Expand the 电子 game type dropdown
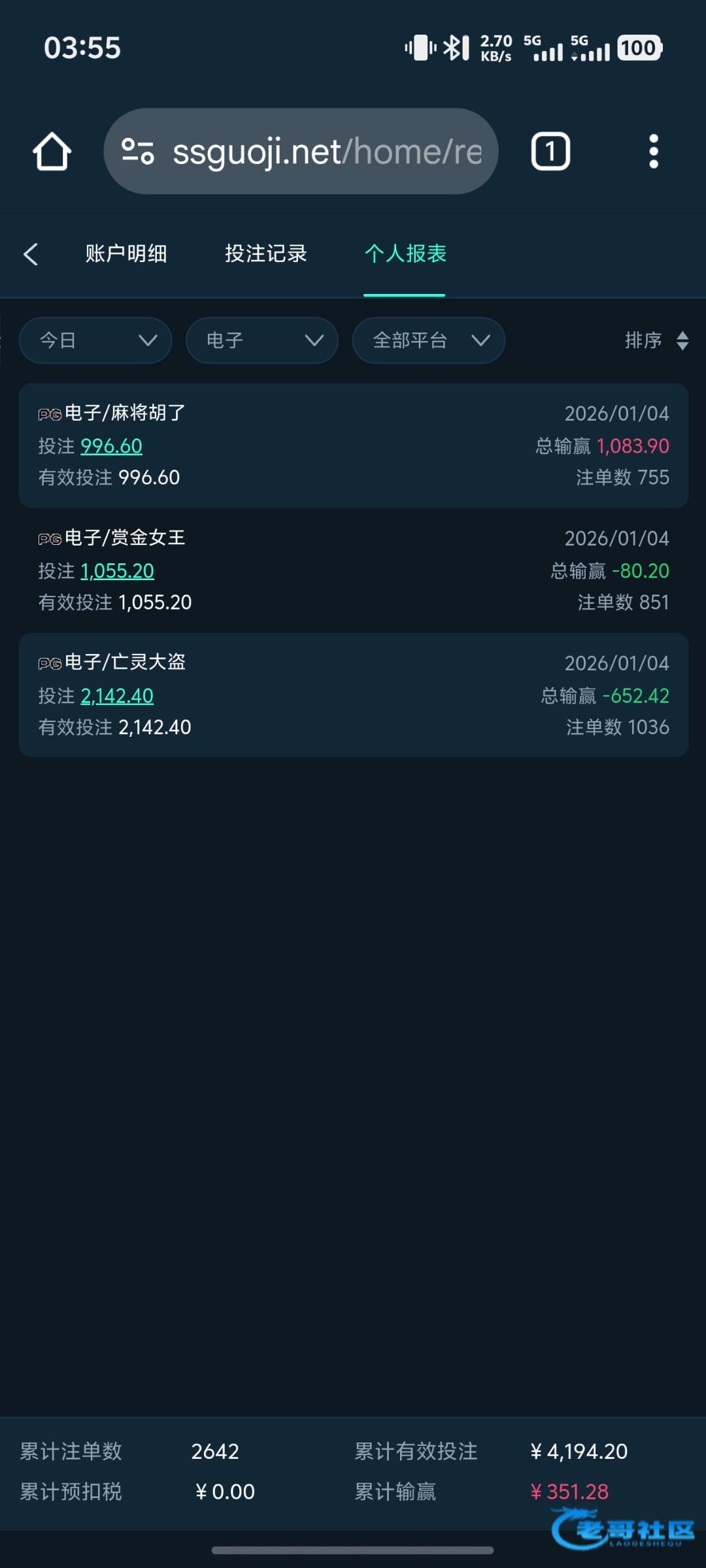The image size is (706, 1568). point(262,340)
